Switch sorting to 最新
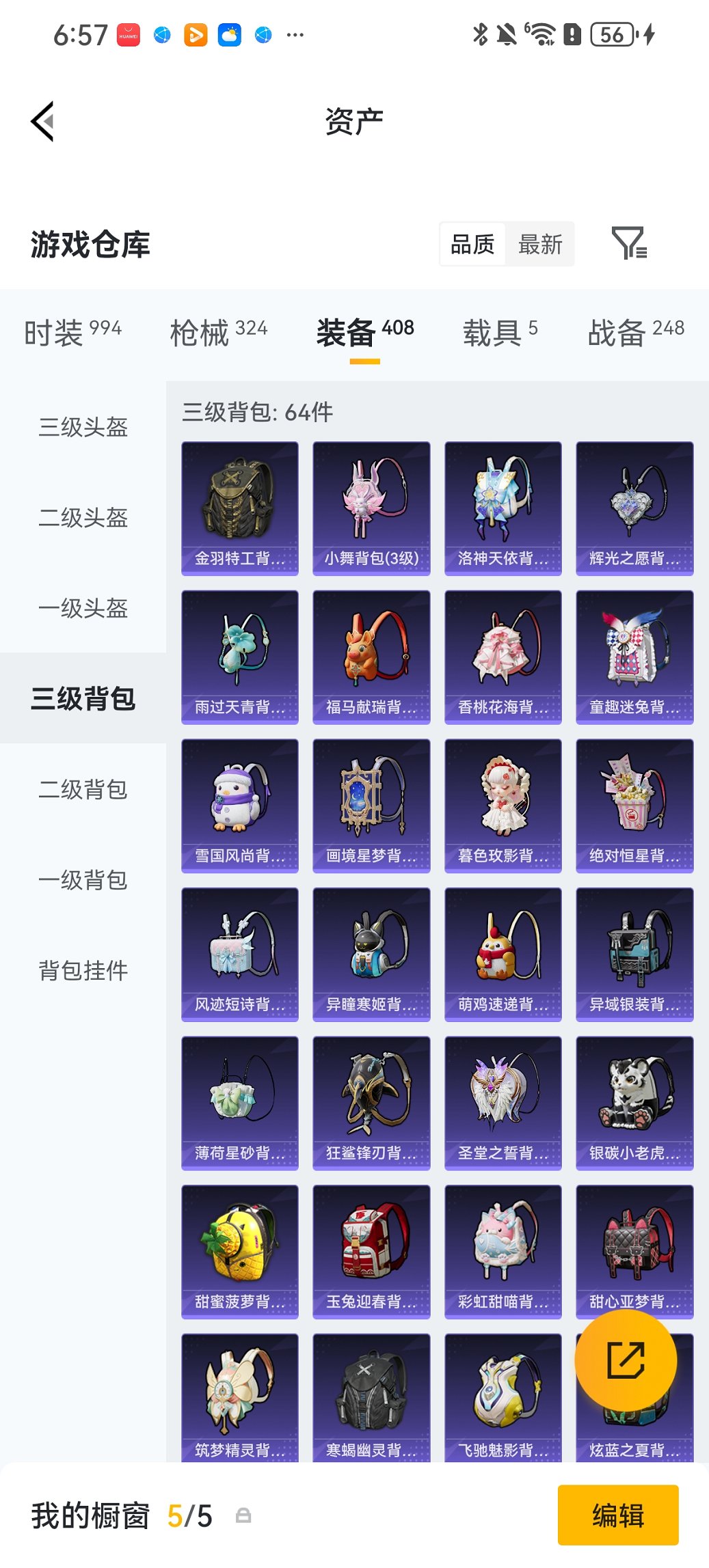The height and width of the screenshot is (1568, 709). tap(540, 244)
